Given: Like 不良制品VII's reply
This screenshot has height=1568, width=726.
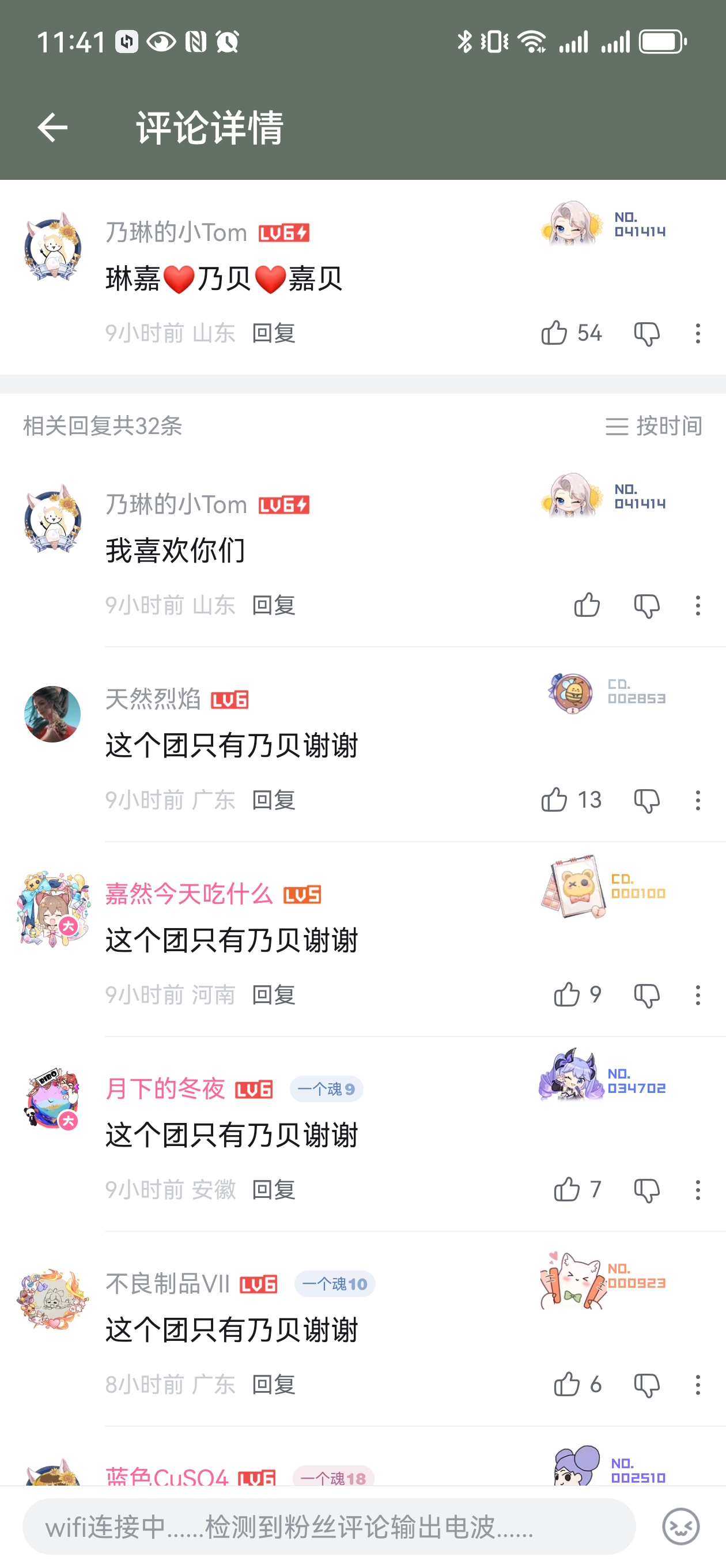Looking at the screenshot, I should coord(566,1384).
